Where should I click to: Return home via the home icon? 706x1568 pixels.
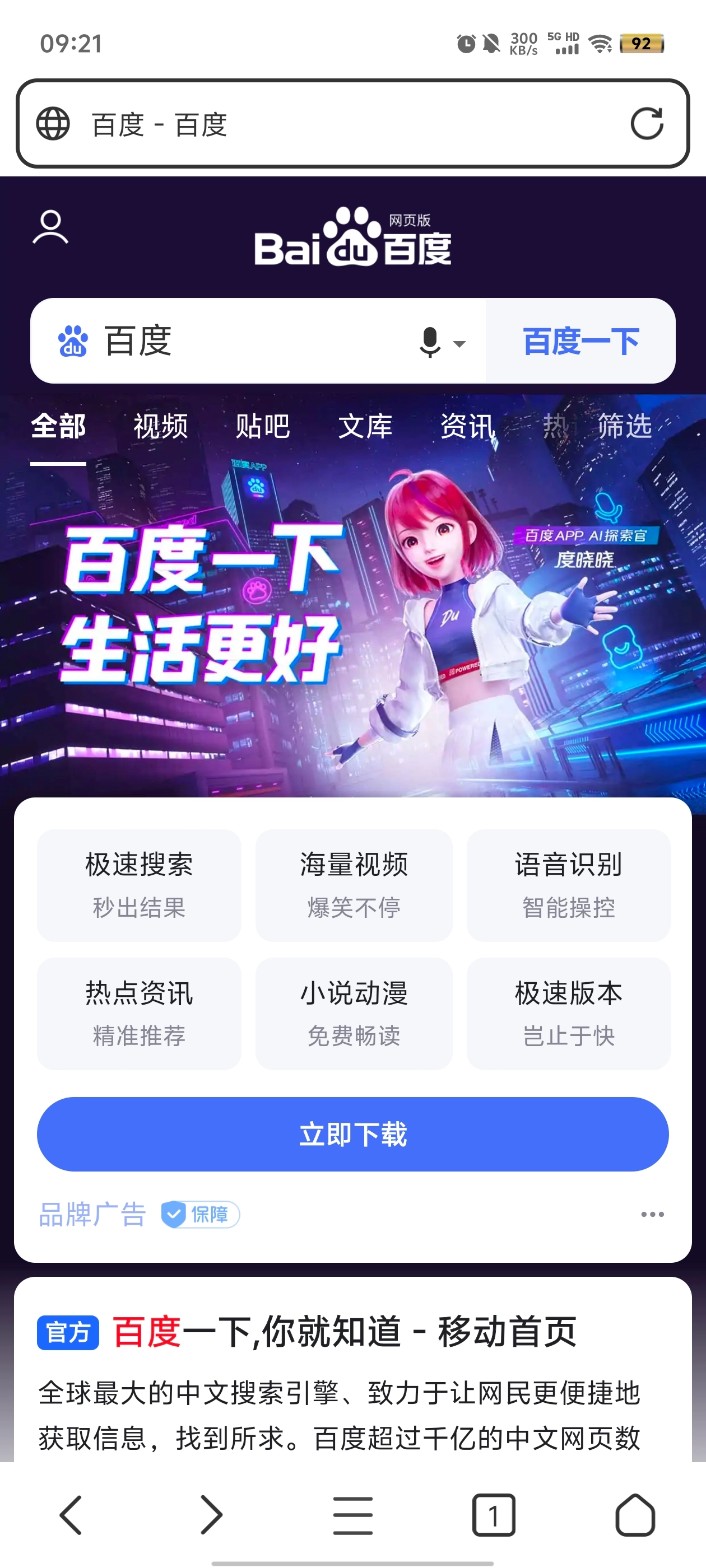tap(634, 1515)
